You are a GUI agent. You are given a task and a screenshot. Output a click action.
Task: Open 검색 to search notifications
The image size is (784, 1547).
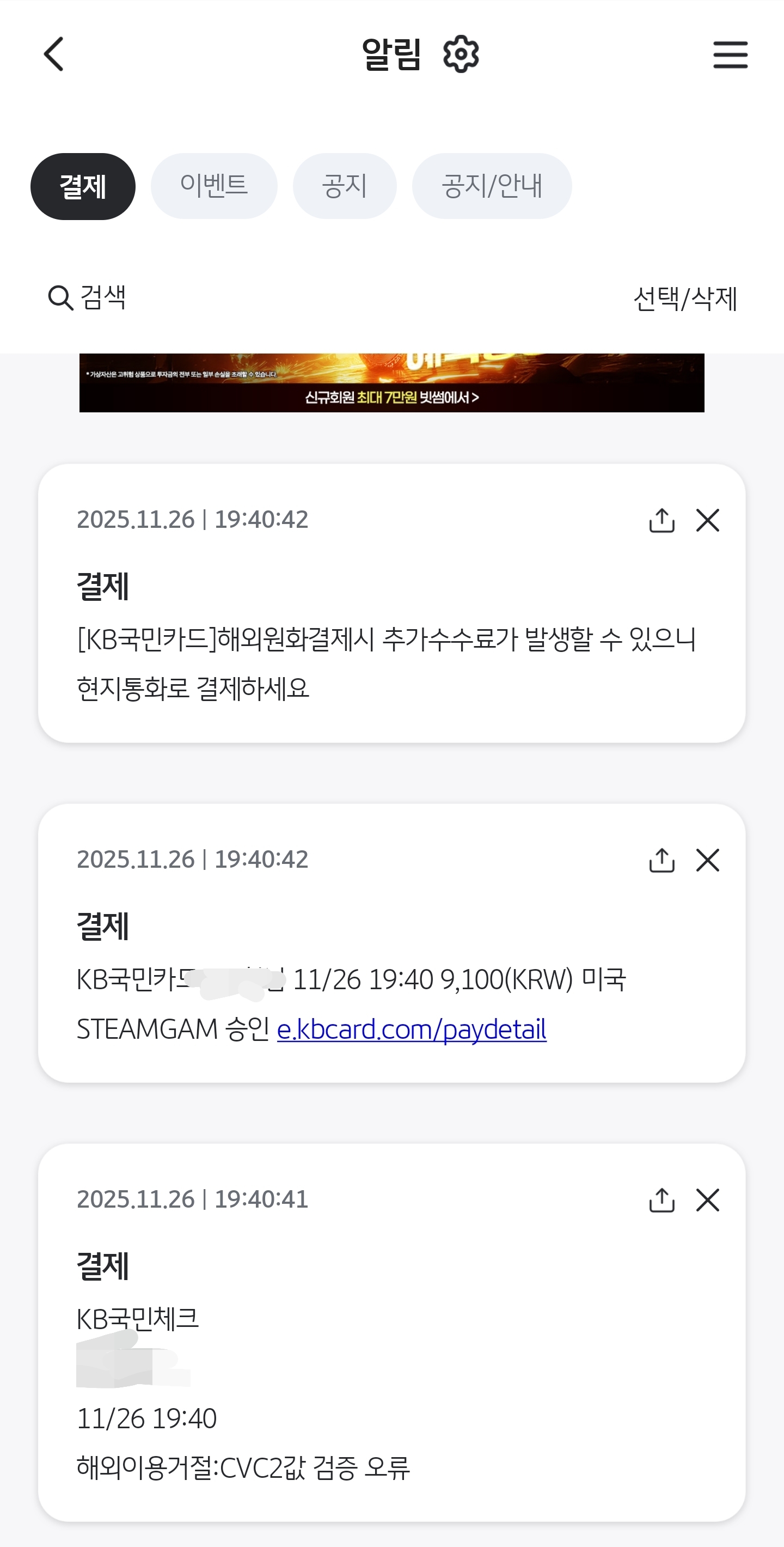tap(88, 297)
